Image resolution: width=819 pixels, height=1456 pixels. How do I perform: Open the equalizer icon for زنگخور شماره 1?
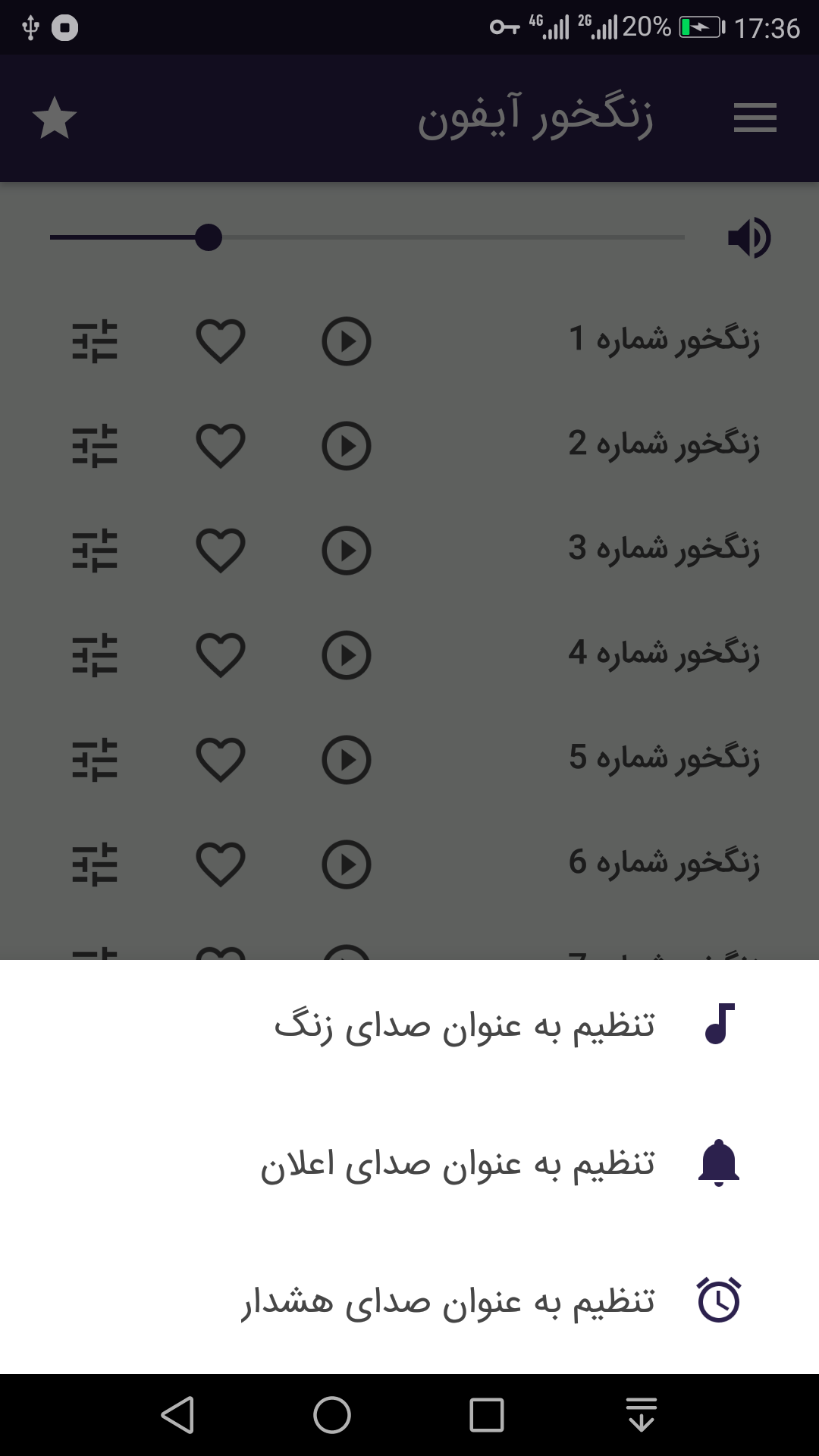point(96,341)
